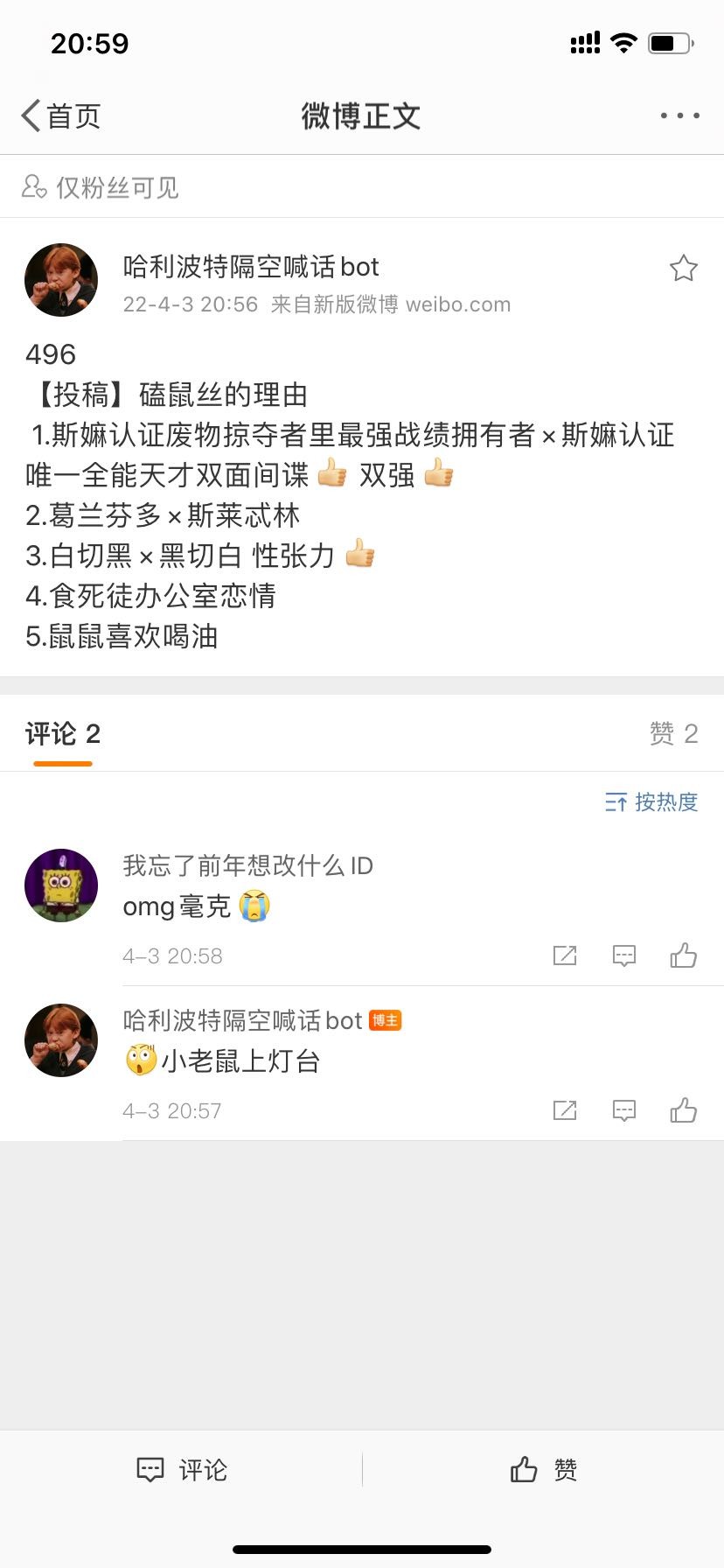The height and width of the screenshot is (1568, 724).
Task: Like the "omg毫克" comment
Action: [683, 955]
